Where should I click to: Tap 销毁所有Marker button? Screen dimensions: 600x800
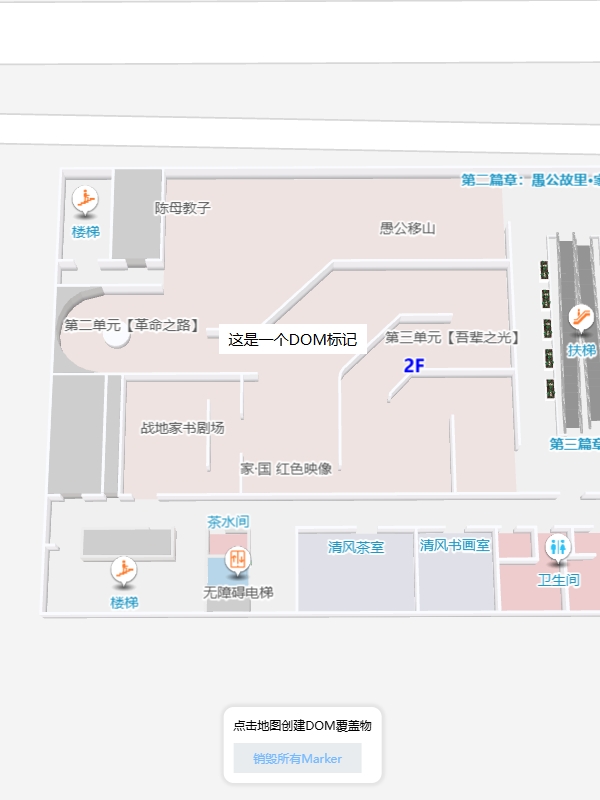[297, 758]
